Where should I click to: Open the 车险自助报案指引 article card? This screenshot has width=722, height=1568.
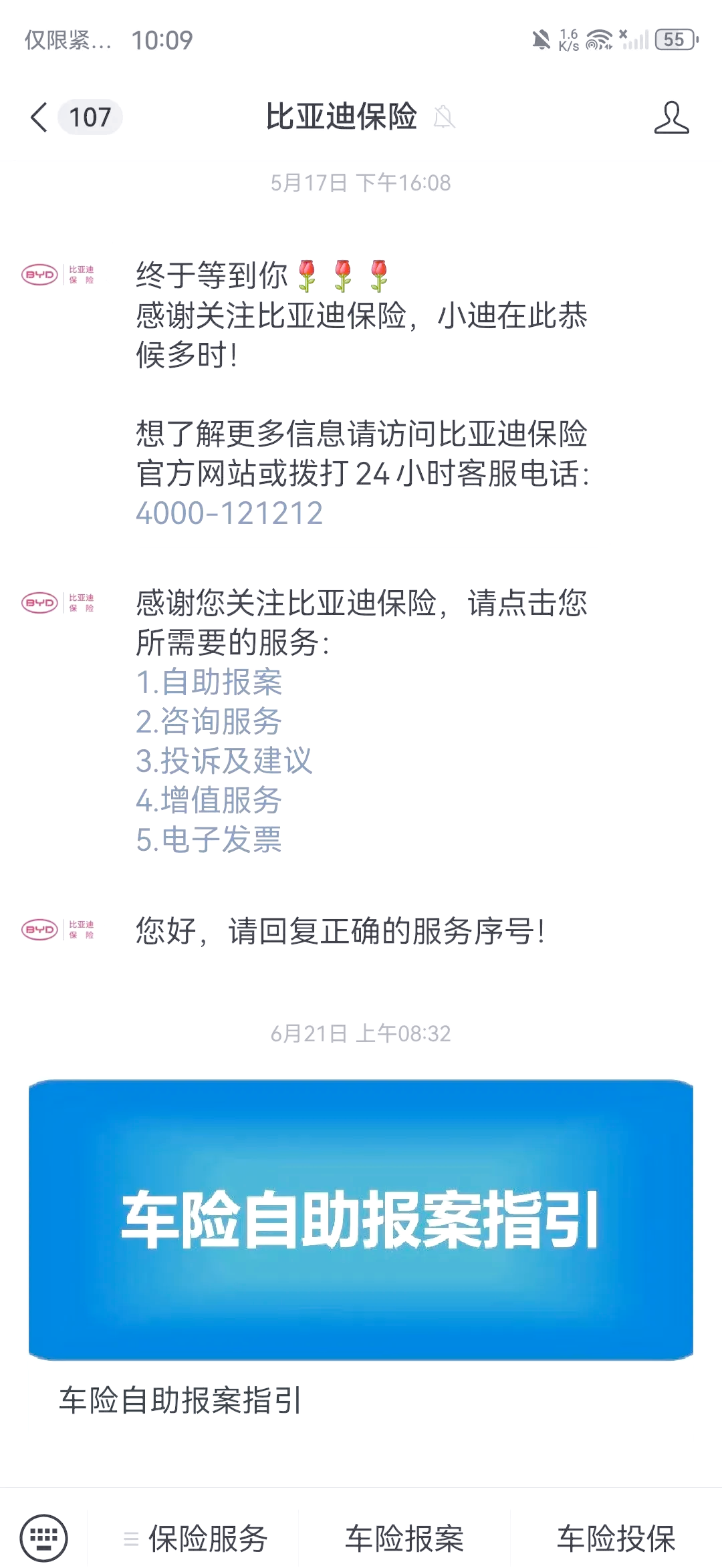point(361,1251)
